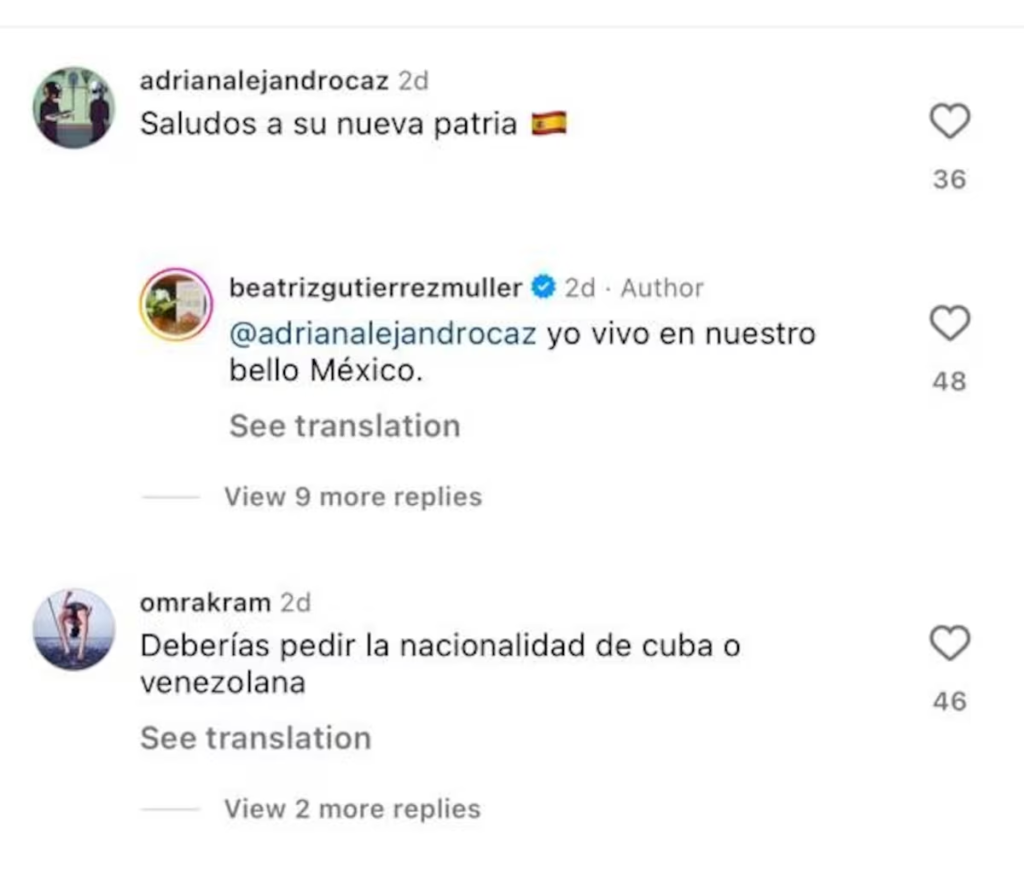Open adrianalejandrocaz's profile picture

[73, 108]
